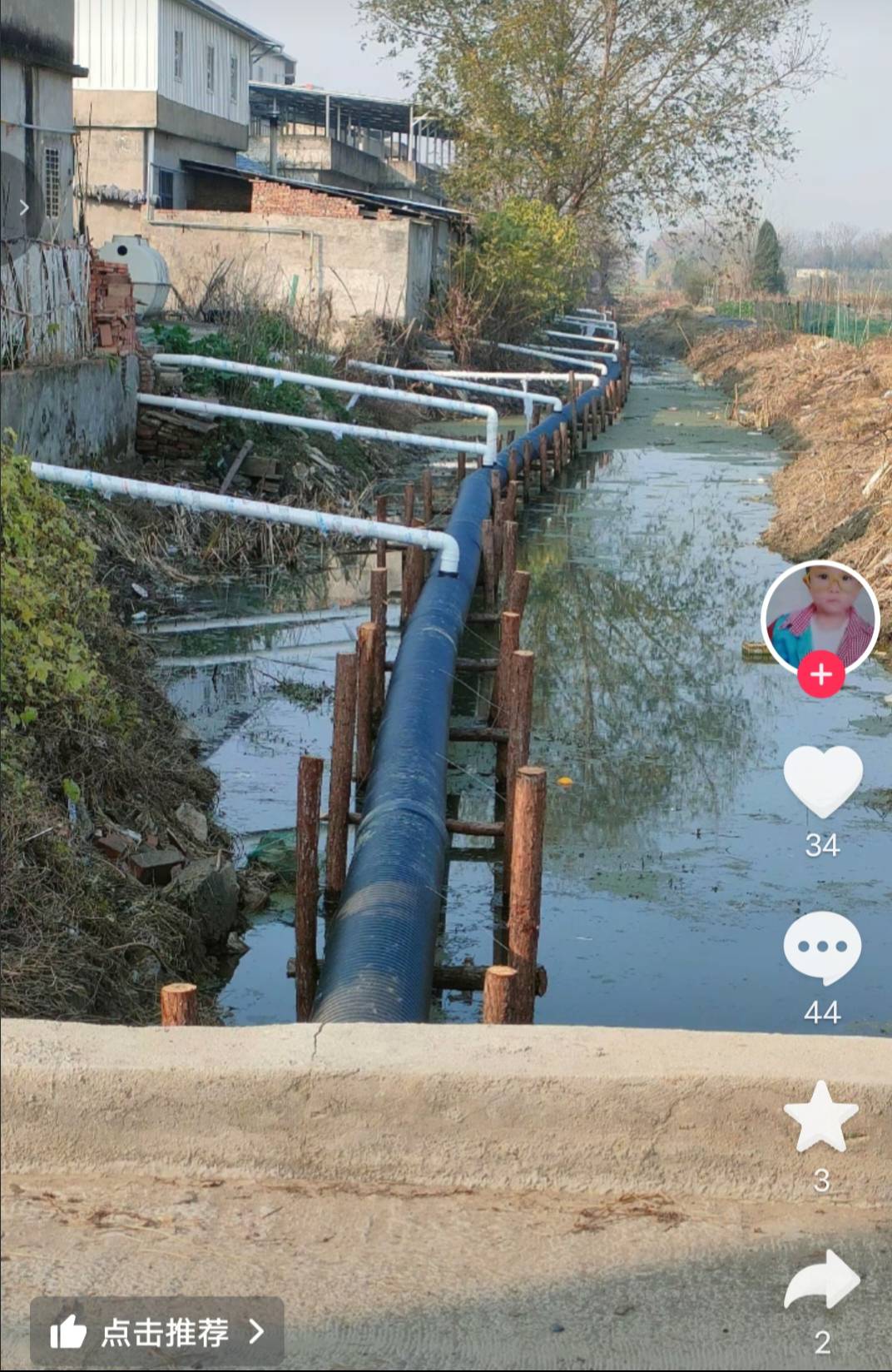
Task: Like this video with the heart icon
Action: (822, 780)
